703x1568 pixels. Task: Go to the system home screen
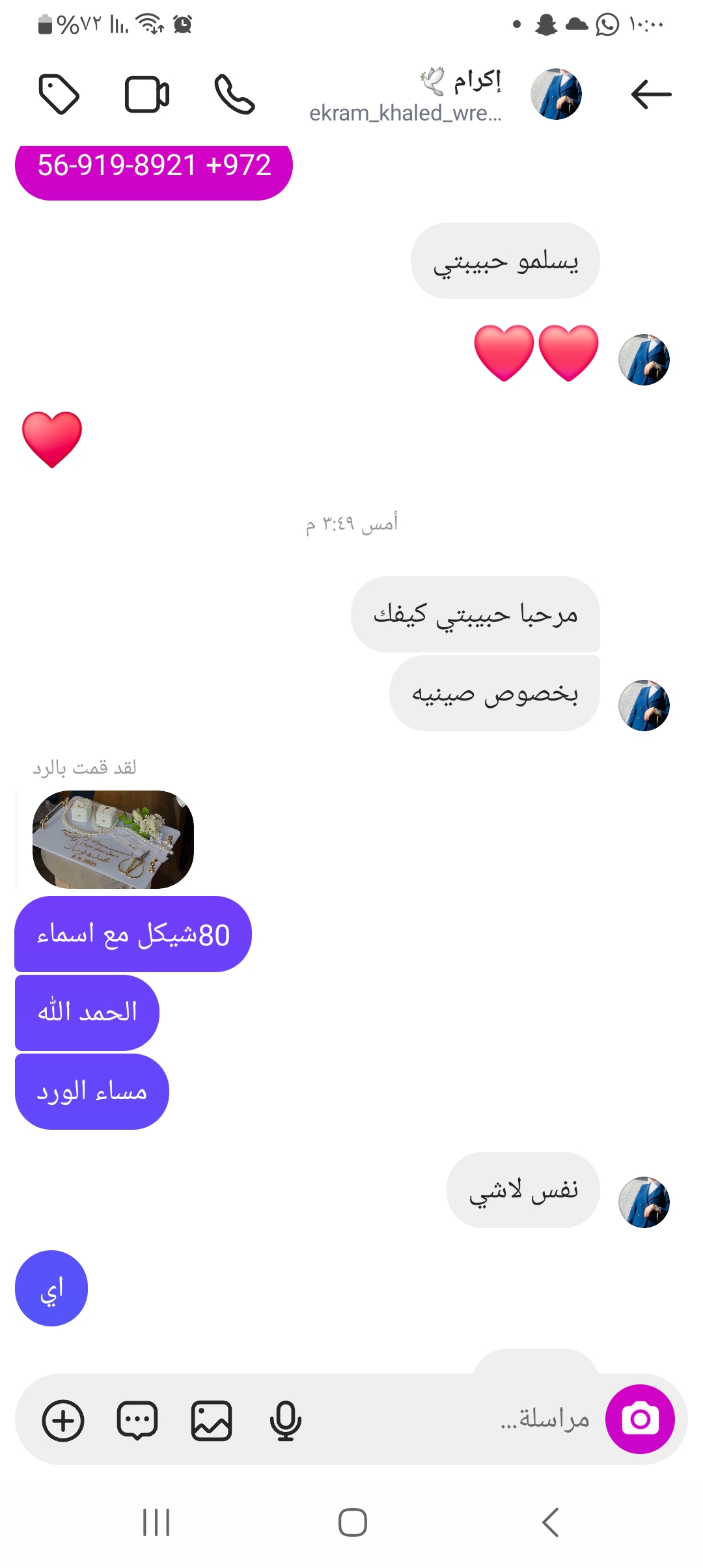point(352,1522)
